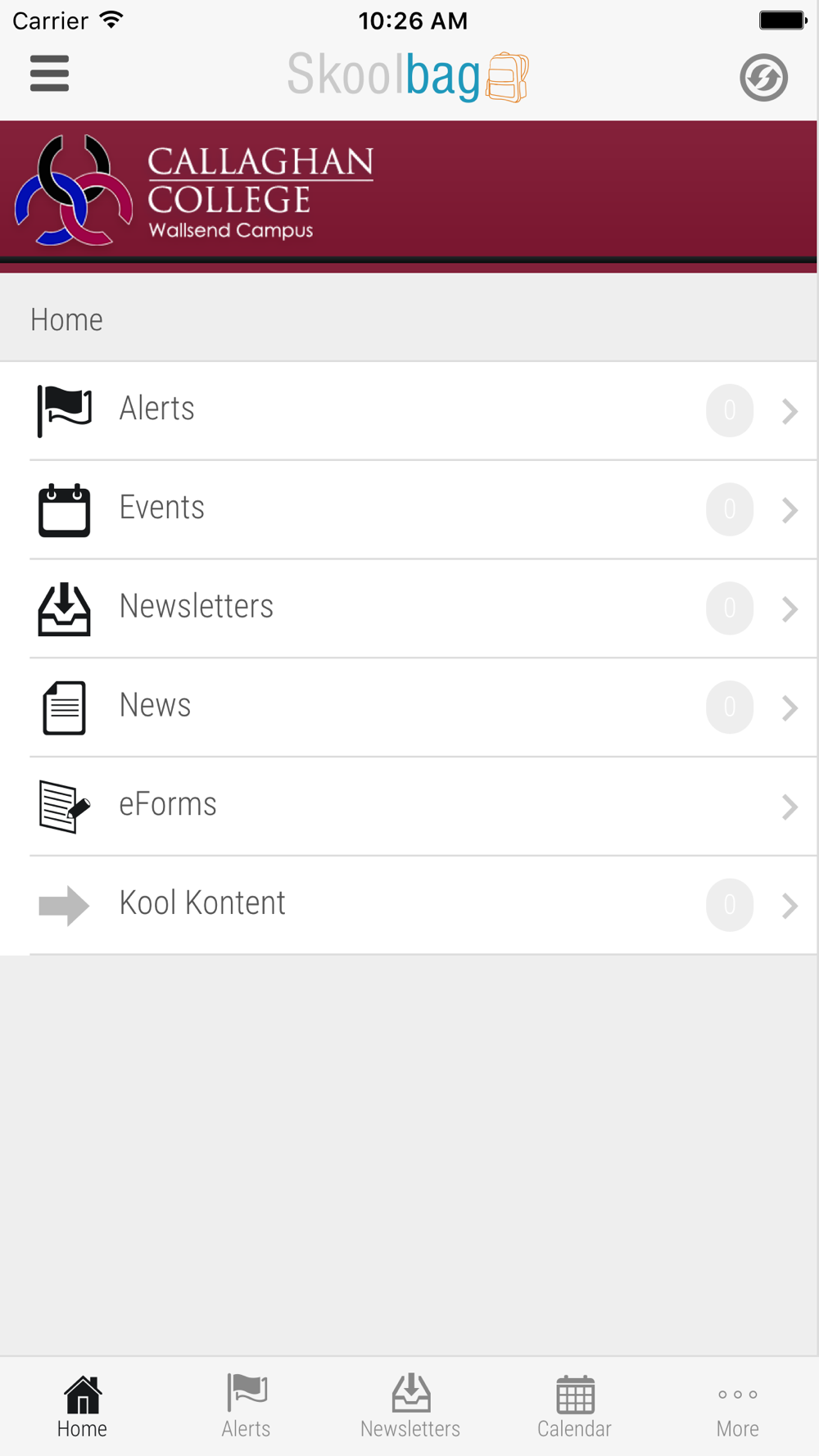Select the Home tab in the bottom bar
Image resolution: width=819 pixels, height=1456 pixels.
tap(82, 1407)
